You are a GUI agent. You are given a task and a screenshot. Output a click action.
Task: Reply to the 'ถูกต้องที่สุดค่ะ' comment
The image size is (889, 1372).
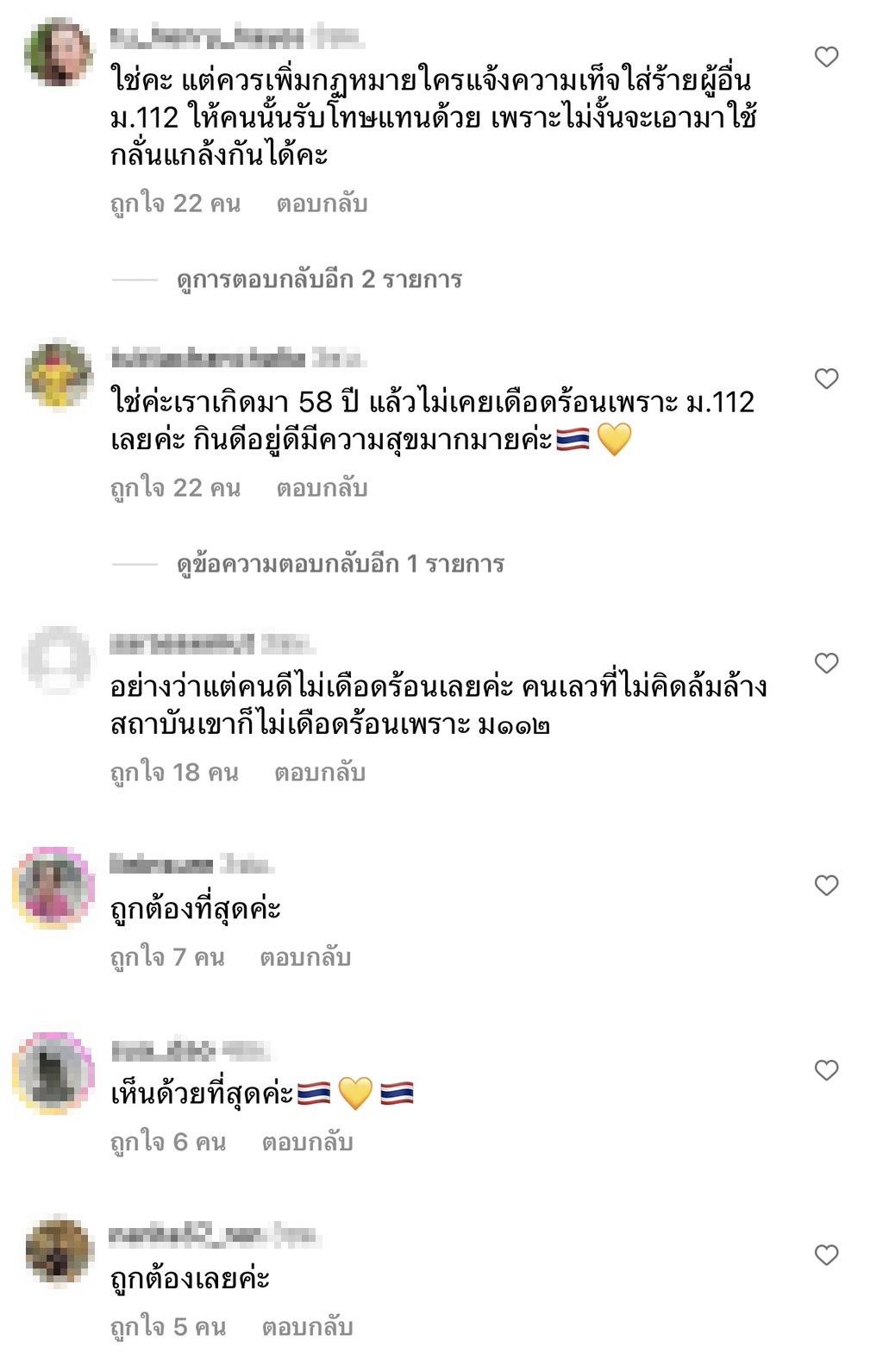coord(305,957)
